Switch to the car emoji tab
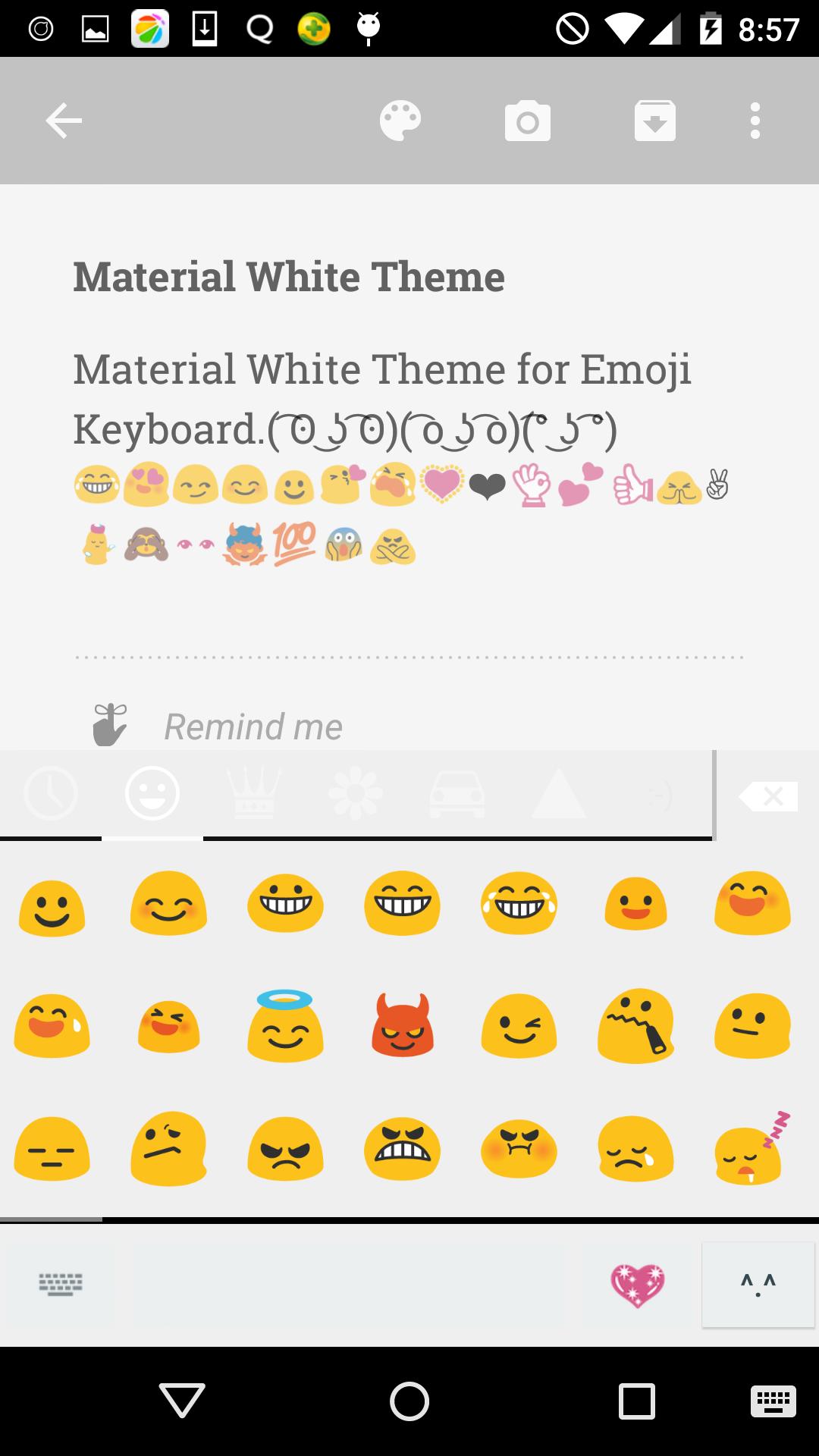 tap(457, 794)
